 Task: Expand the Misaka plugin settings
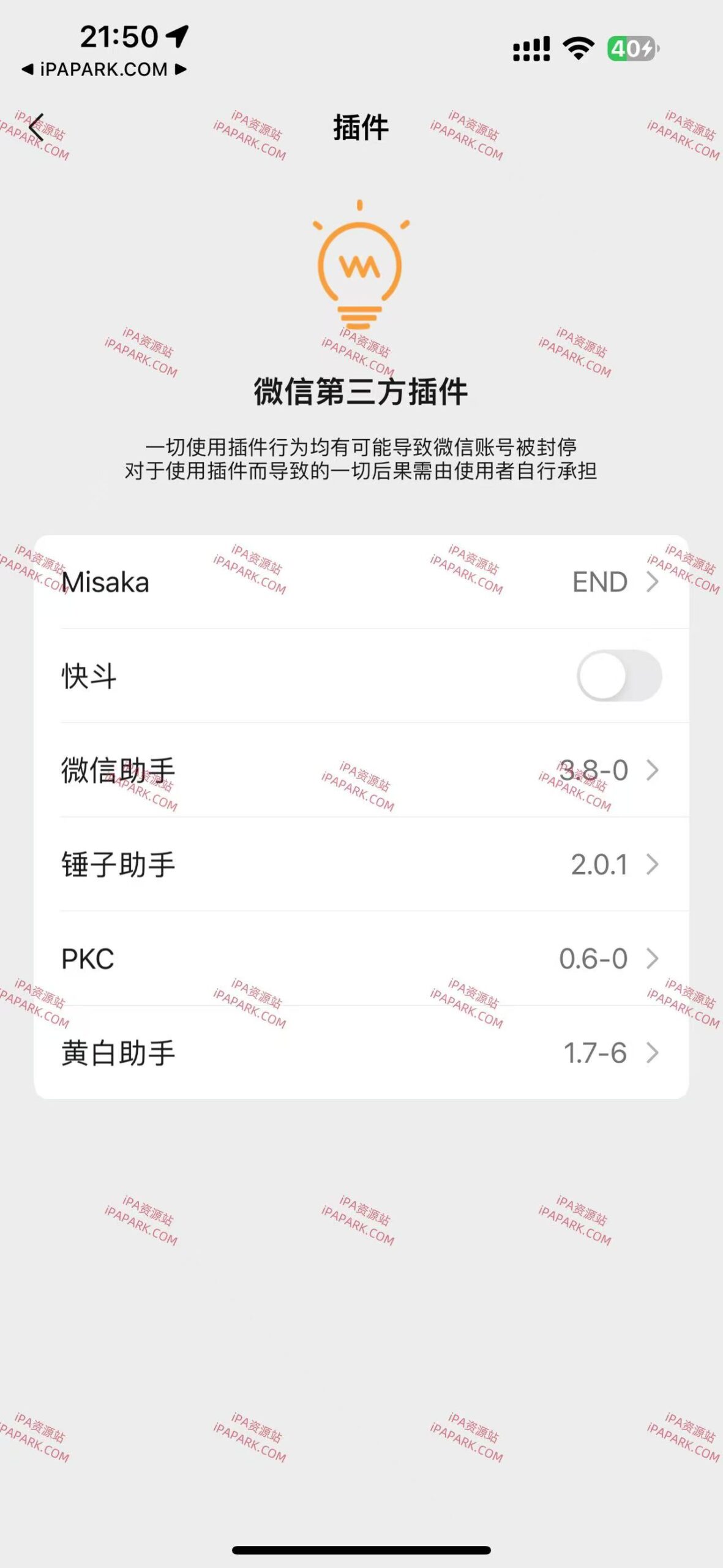tap(361, 582)
